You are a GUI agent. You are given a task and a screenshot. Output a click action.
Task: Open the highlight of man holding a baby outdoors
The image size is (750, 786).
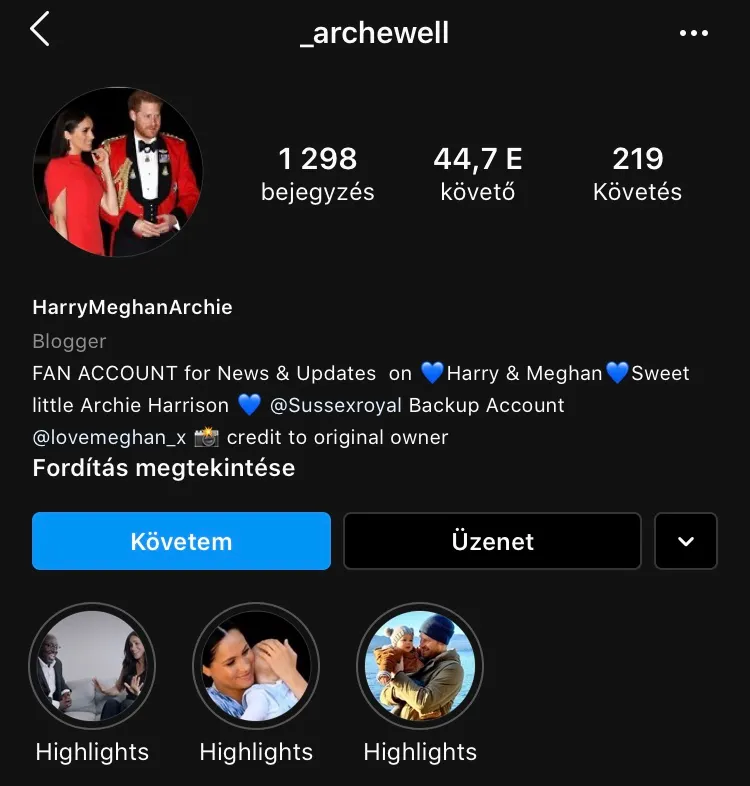click(420, 666)
